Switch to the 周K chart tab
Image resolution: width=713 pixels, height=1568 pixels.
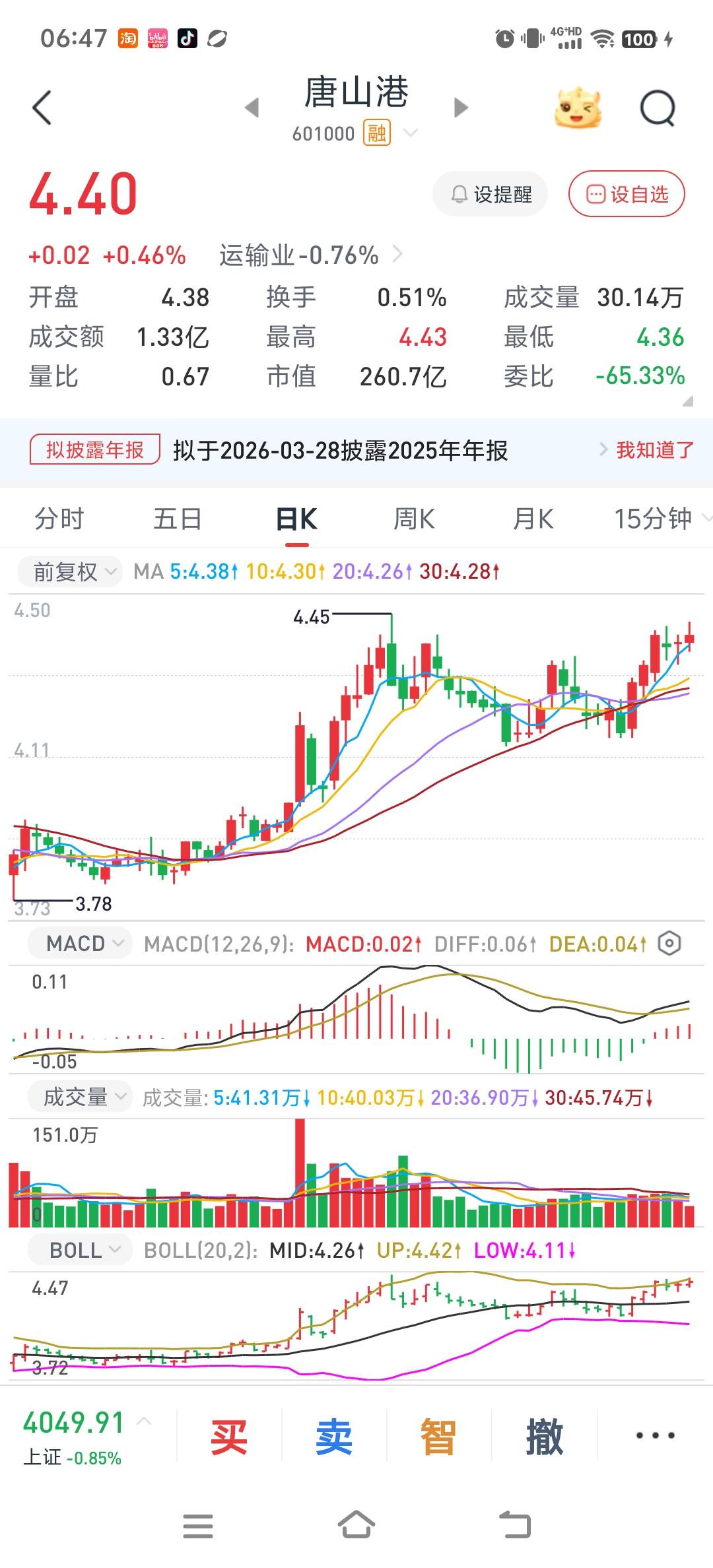point(413,519)
